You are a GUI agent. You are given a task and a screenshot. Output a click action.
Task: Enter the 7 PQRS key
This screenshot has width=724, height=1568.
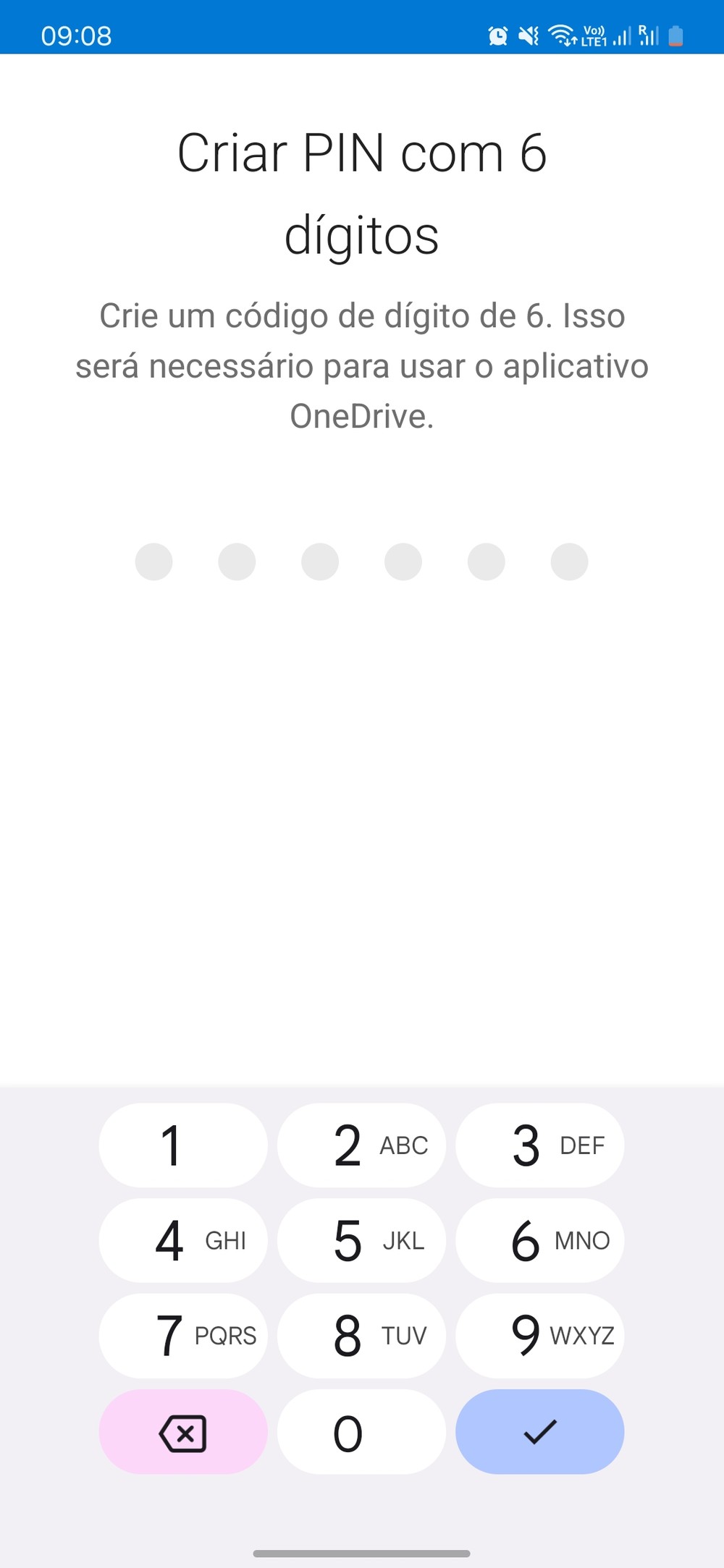(183, 1335)
